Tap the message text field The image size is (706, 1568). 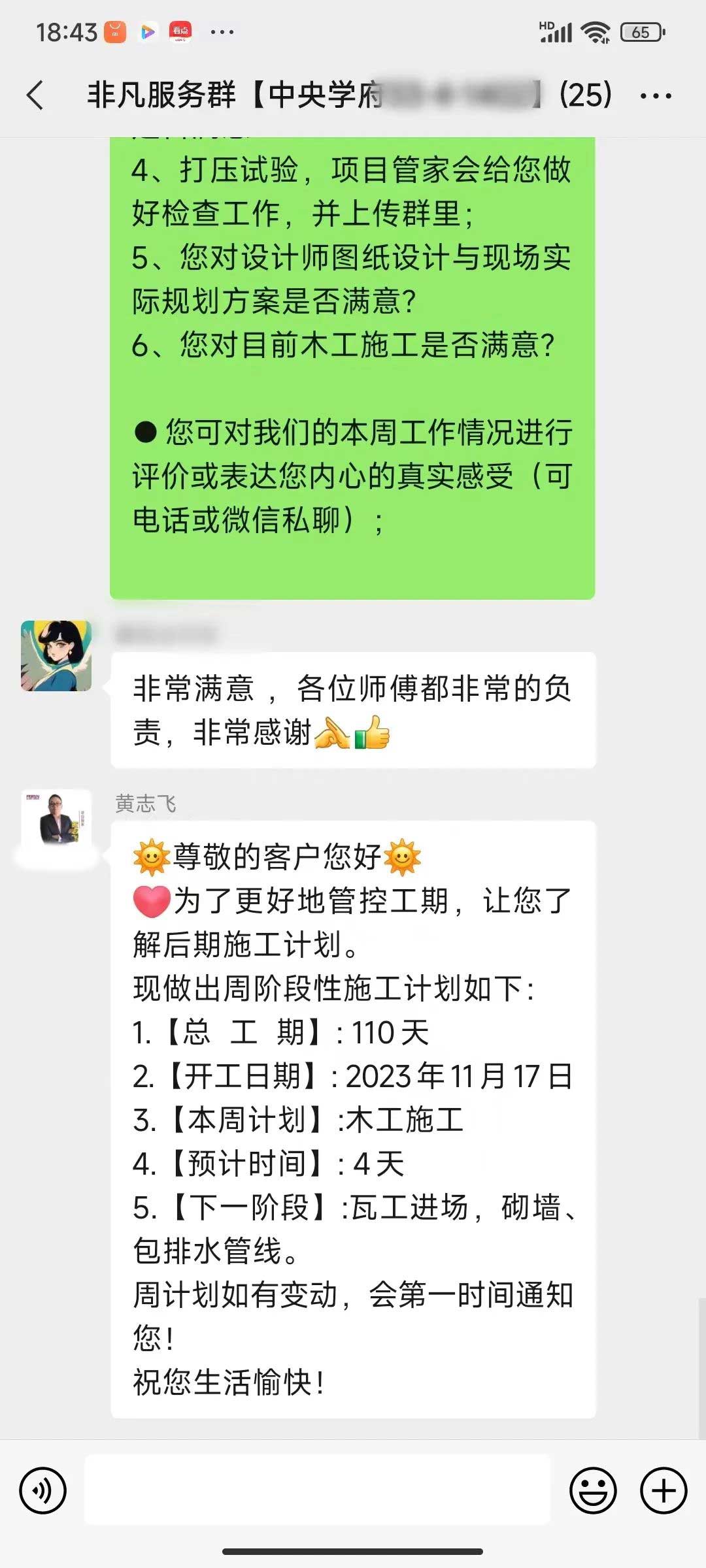(x=318, y=1491)
